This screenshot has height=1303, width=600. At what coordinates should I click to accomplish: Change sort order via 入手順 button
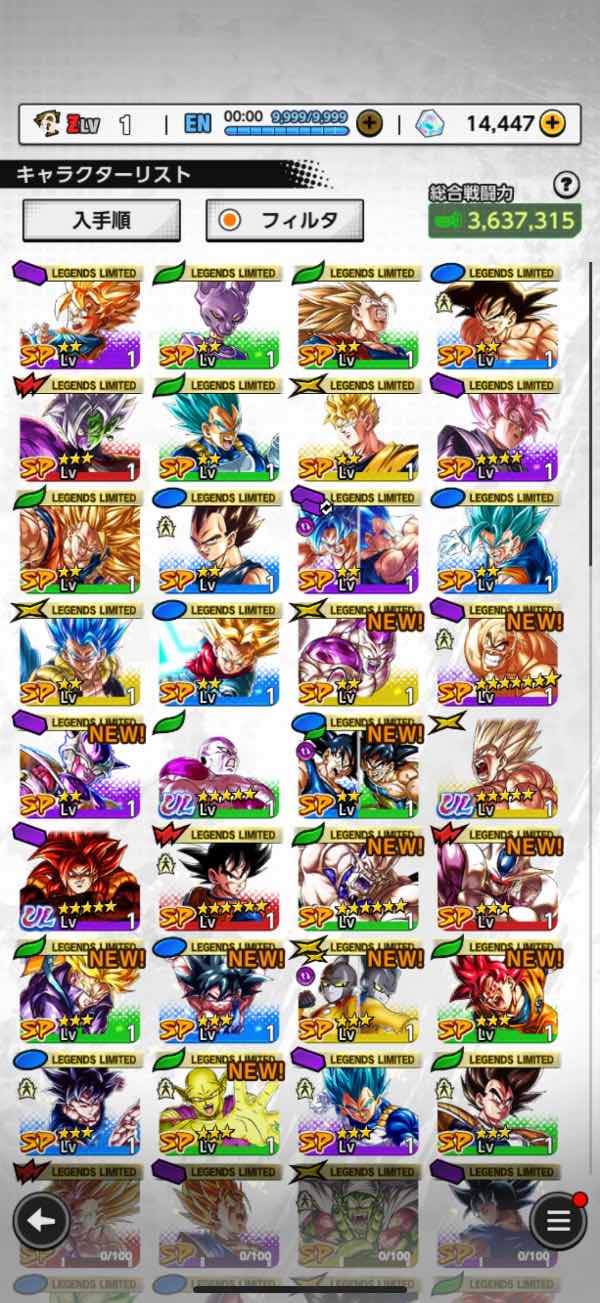click(101, 220)
